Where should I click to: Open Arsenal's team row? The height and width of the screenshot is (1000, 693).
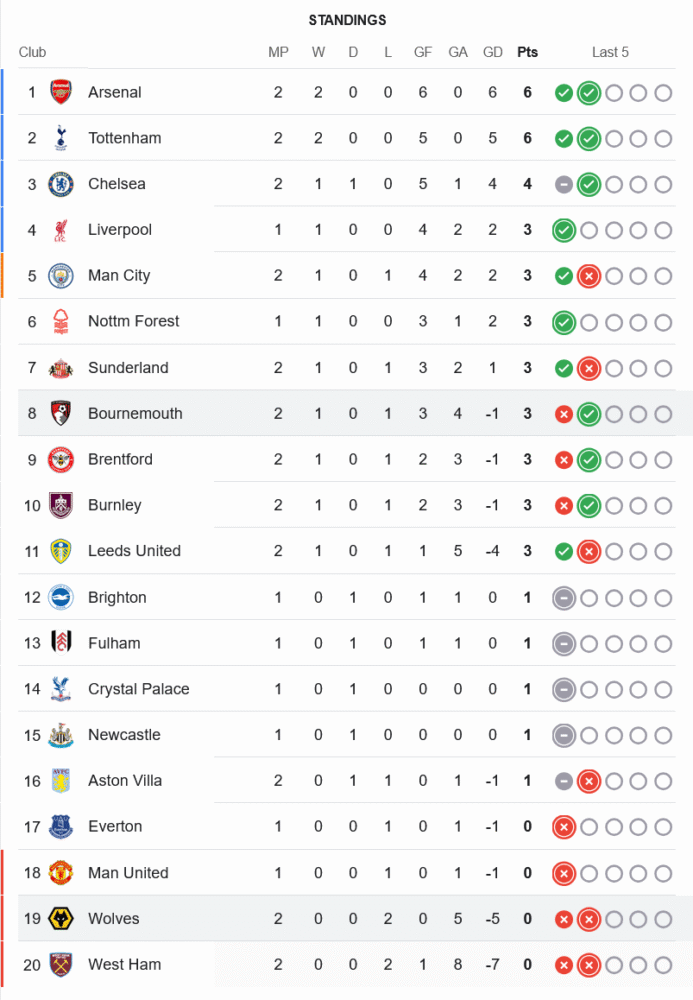[x=114, y=92]
